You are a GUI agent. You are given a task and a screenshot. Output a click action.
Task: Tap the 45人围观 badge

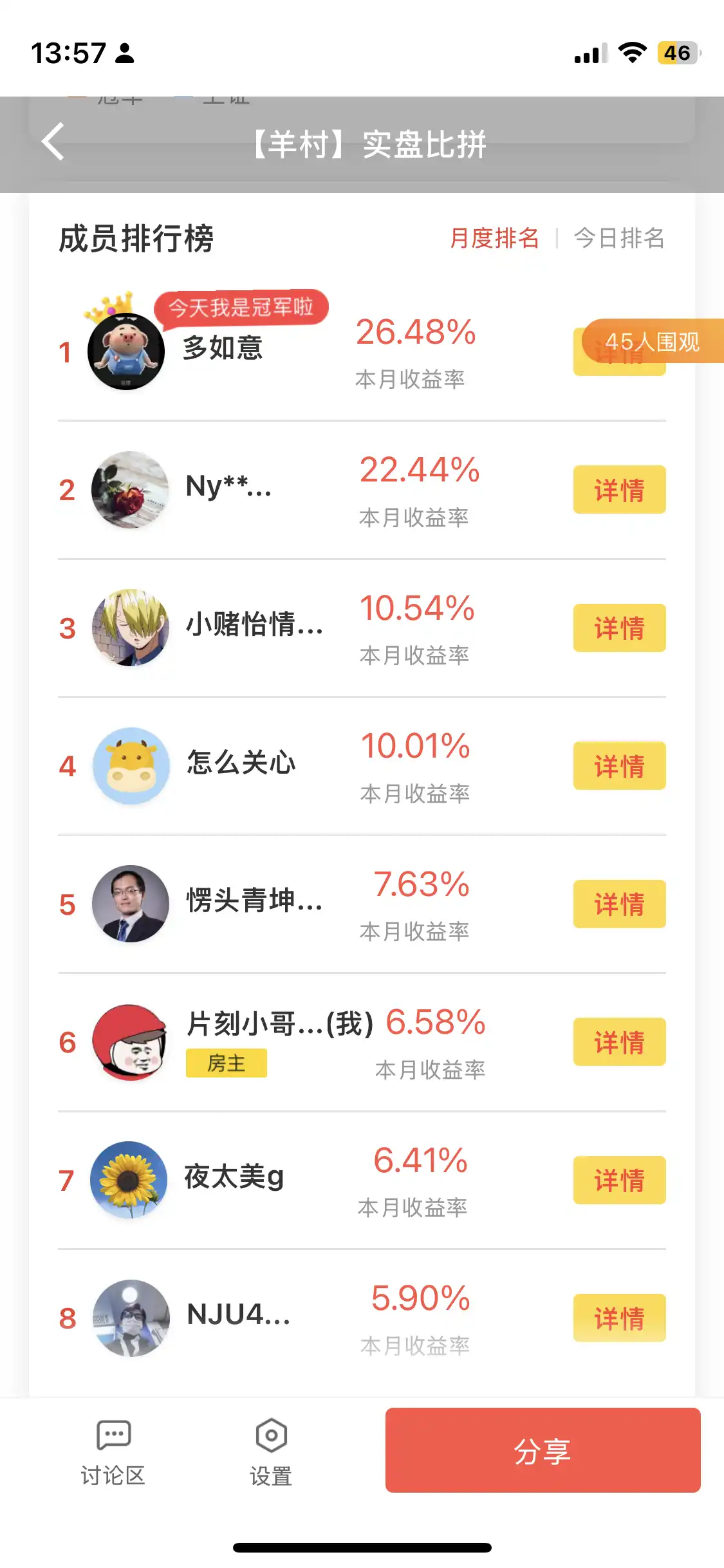[x=652, y=341]
